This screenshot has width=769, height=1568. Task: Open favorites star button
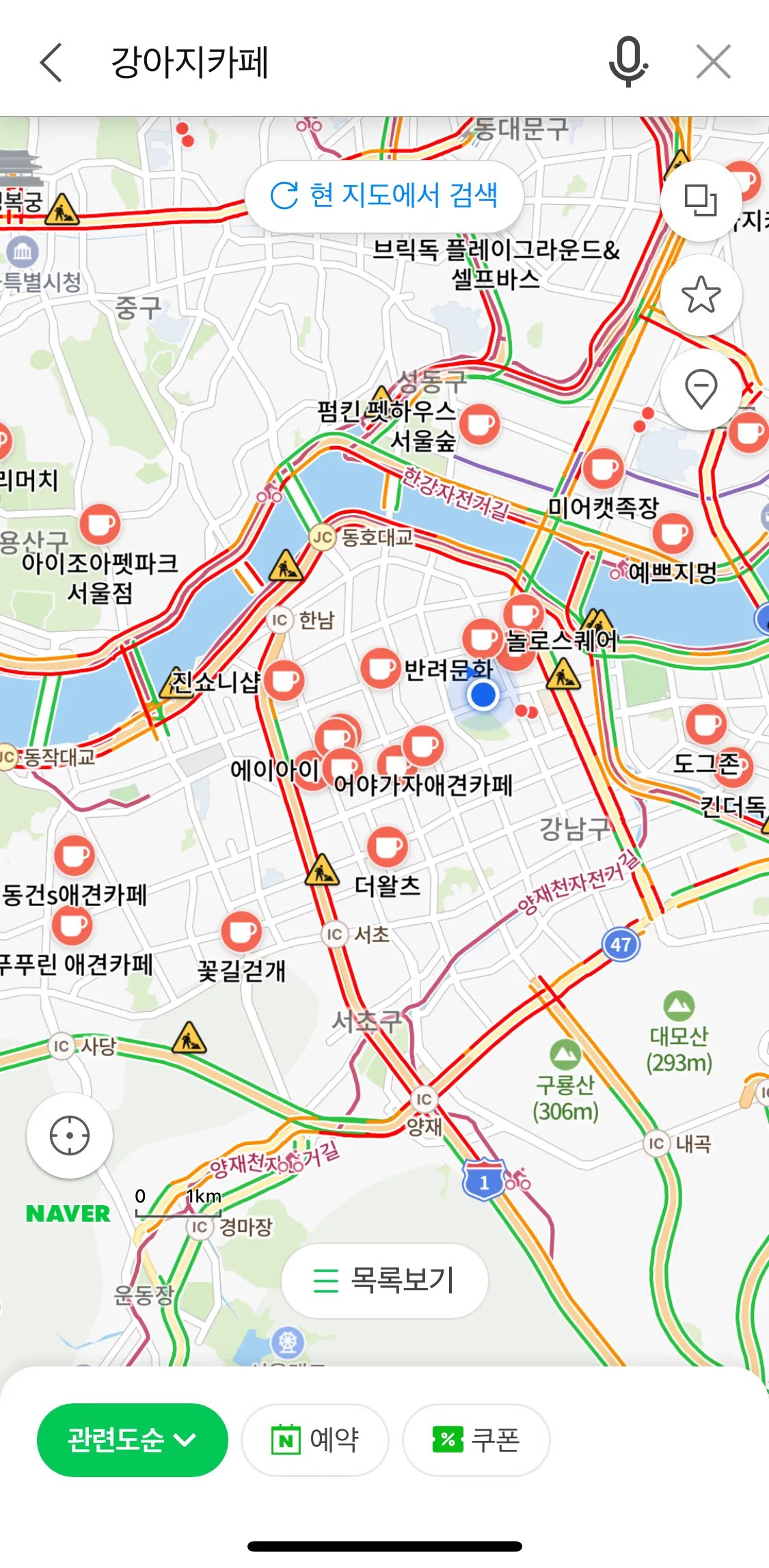point(701,295)
